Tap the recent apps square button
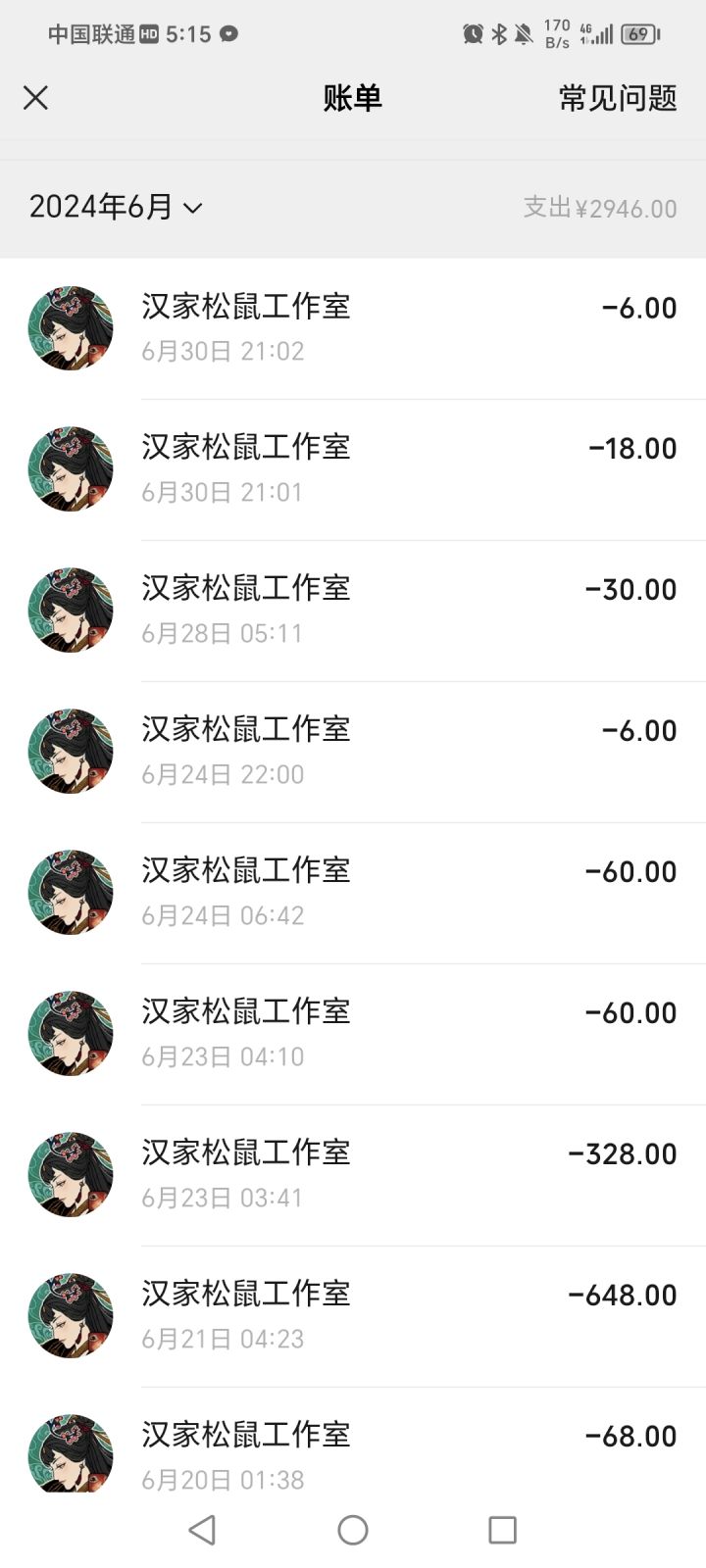 click(x=502, y=1529)
